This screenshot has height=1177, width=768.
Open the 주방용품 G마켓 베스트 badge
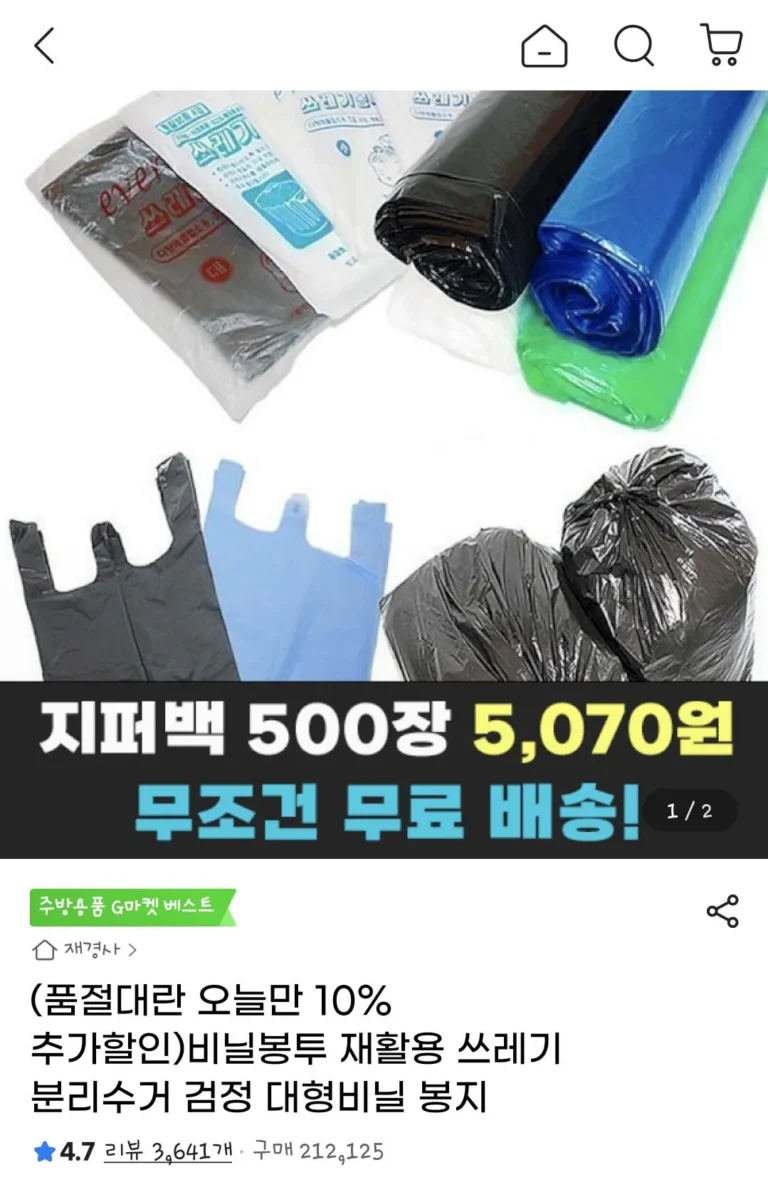point(132,906)
